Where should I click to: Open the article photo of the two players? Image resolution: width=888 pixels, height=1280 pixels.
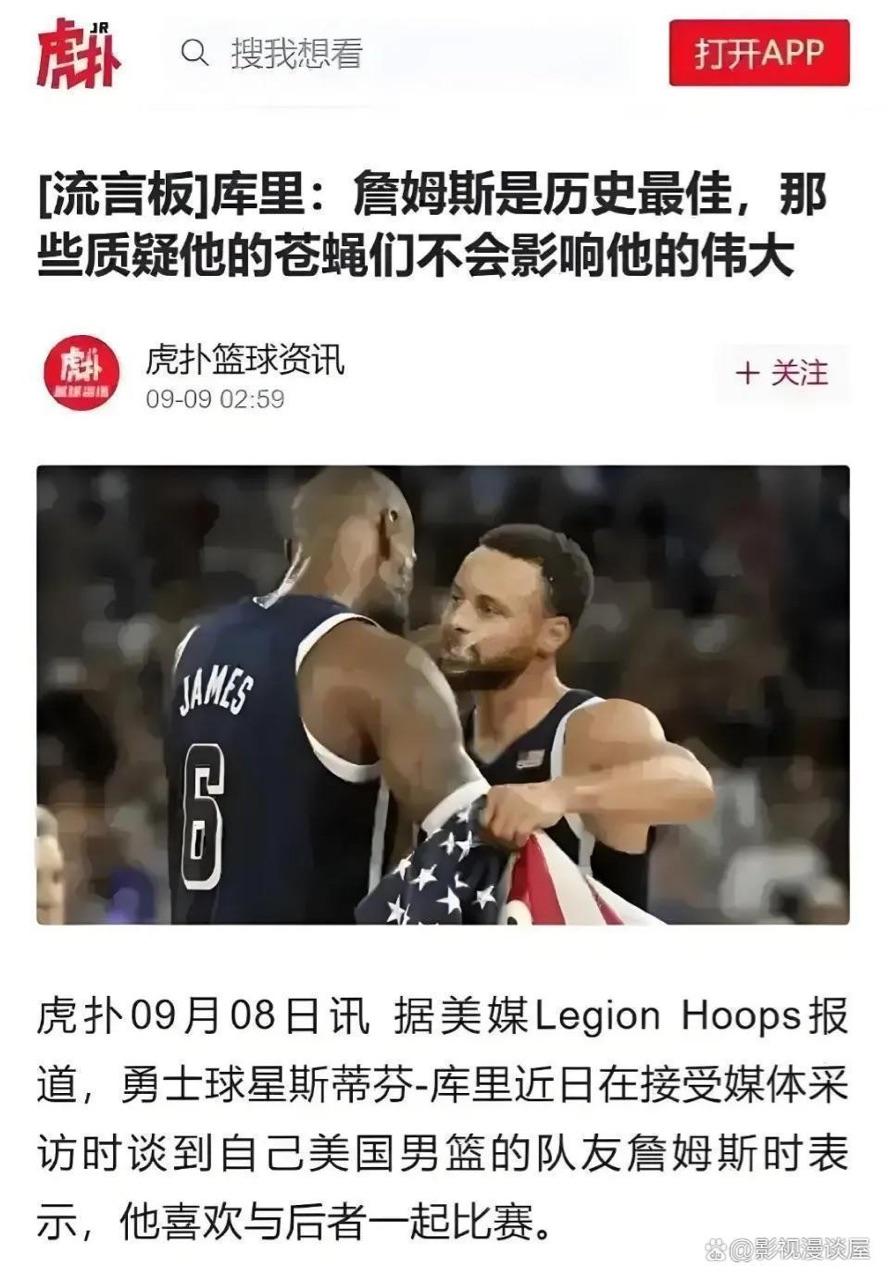[x=443, y=694]
